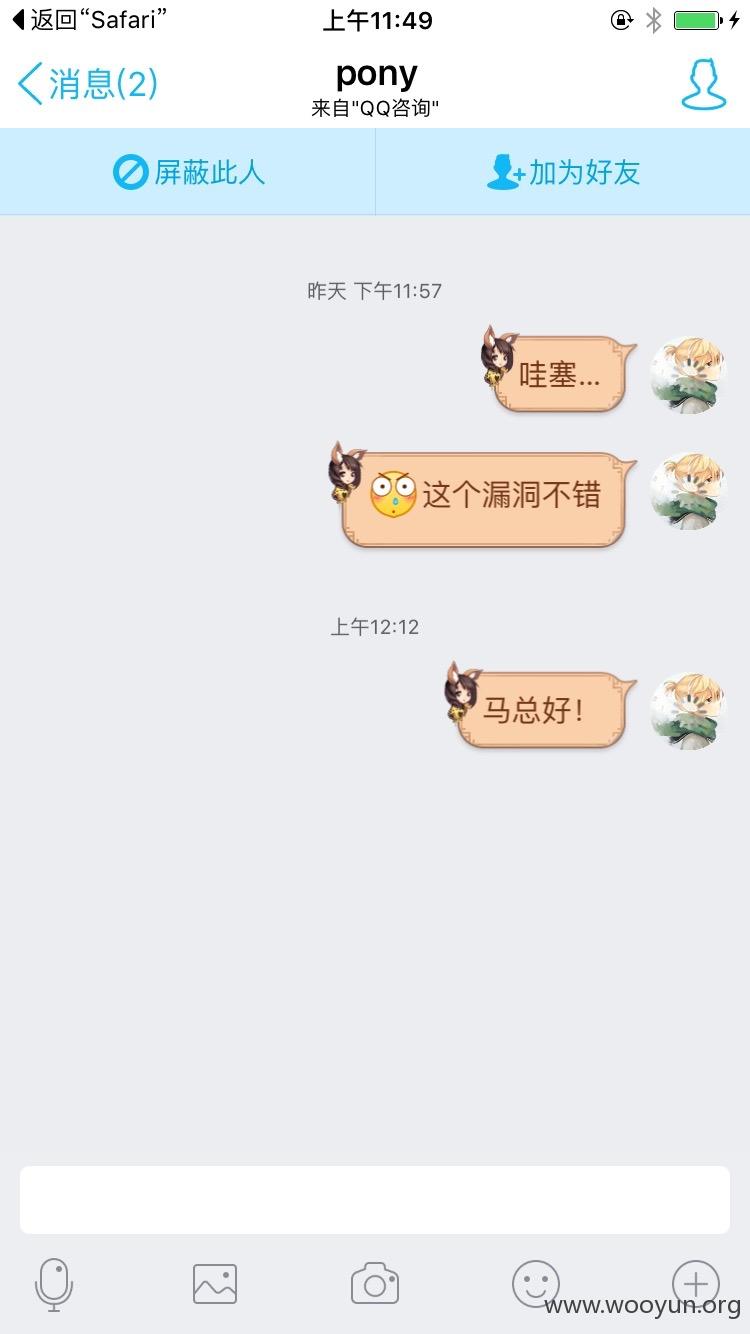This screenshot has width=750, height=1334.
Task: Open the photo gallery picker
Action: coord(215,1284)
